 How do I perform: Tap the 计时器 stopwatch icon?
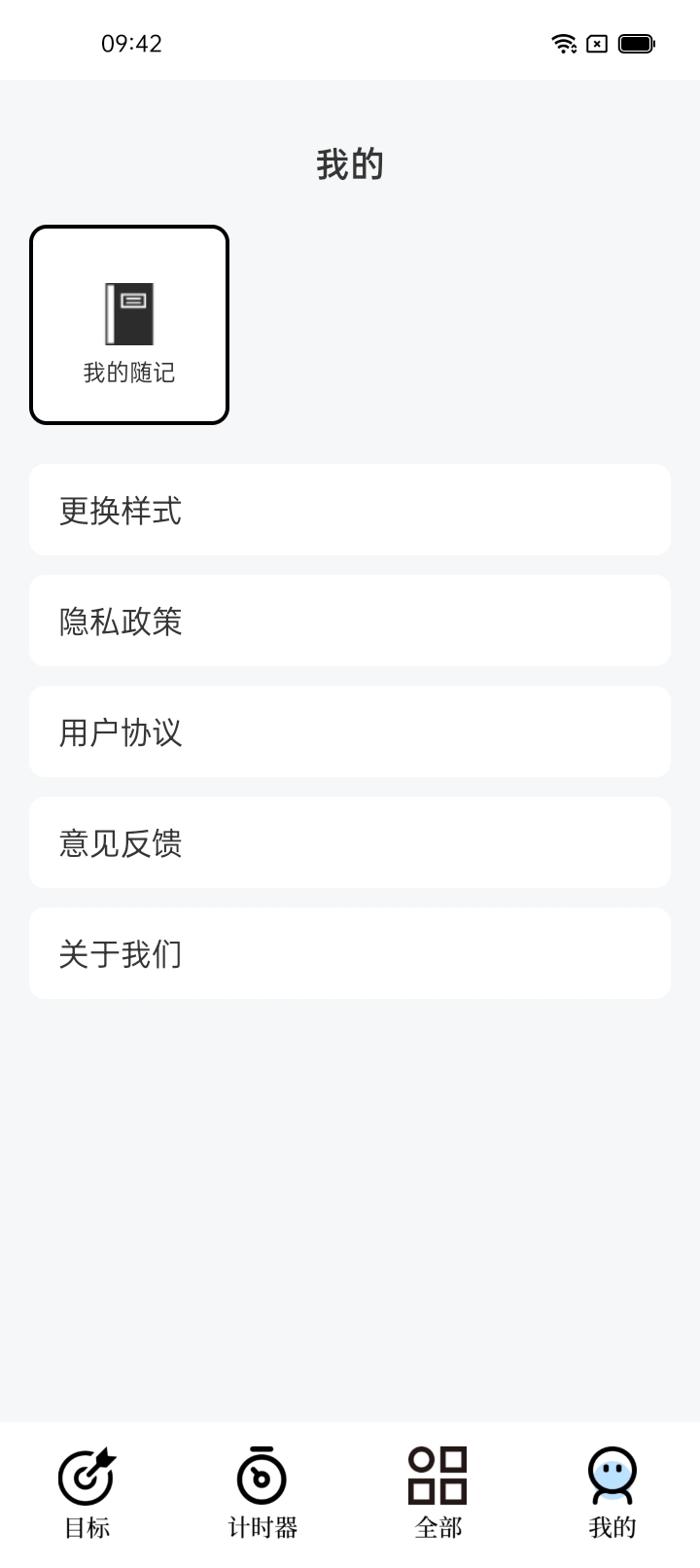[259, 1476]
